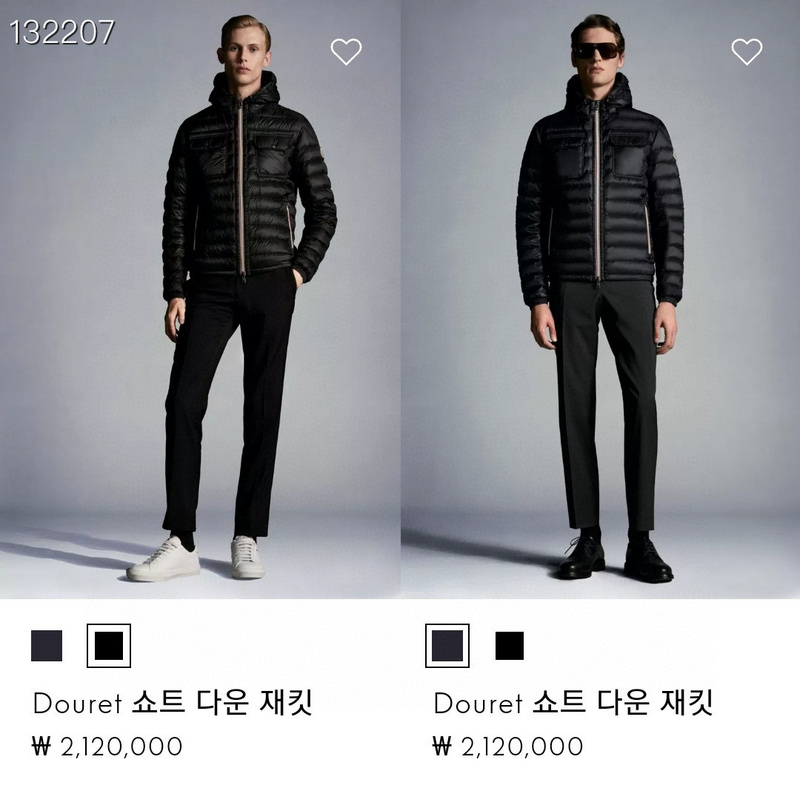Select black swatch under sunglasses model jacket
This screenshot has height=788, width=800.
pos(509,646)
